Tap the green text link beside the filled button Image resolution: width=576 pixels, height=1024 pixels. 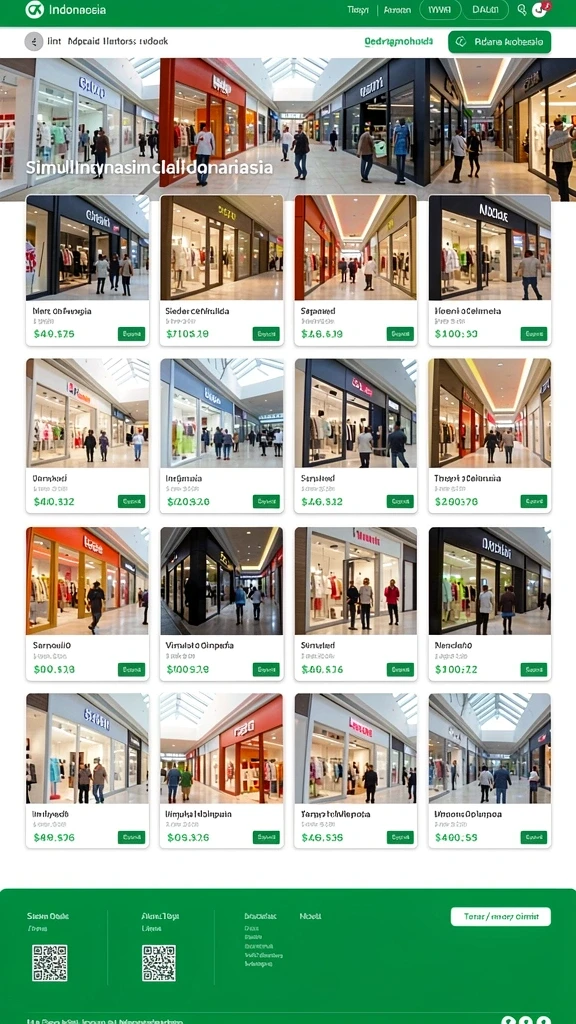click(x=398, y=41)
